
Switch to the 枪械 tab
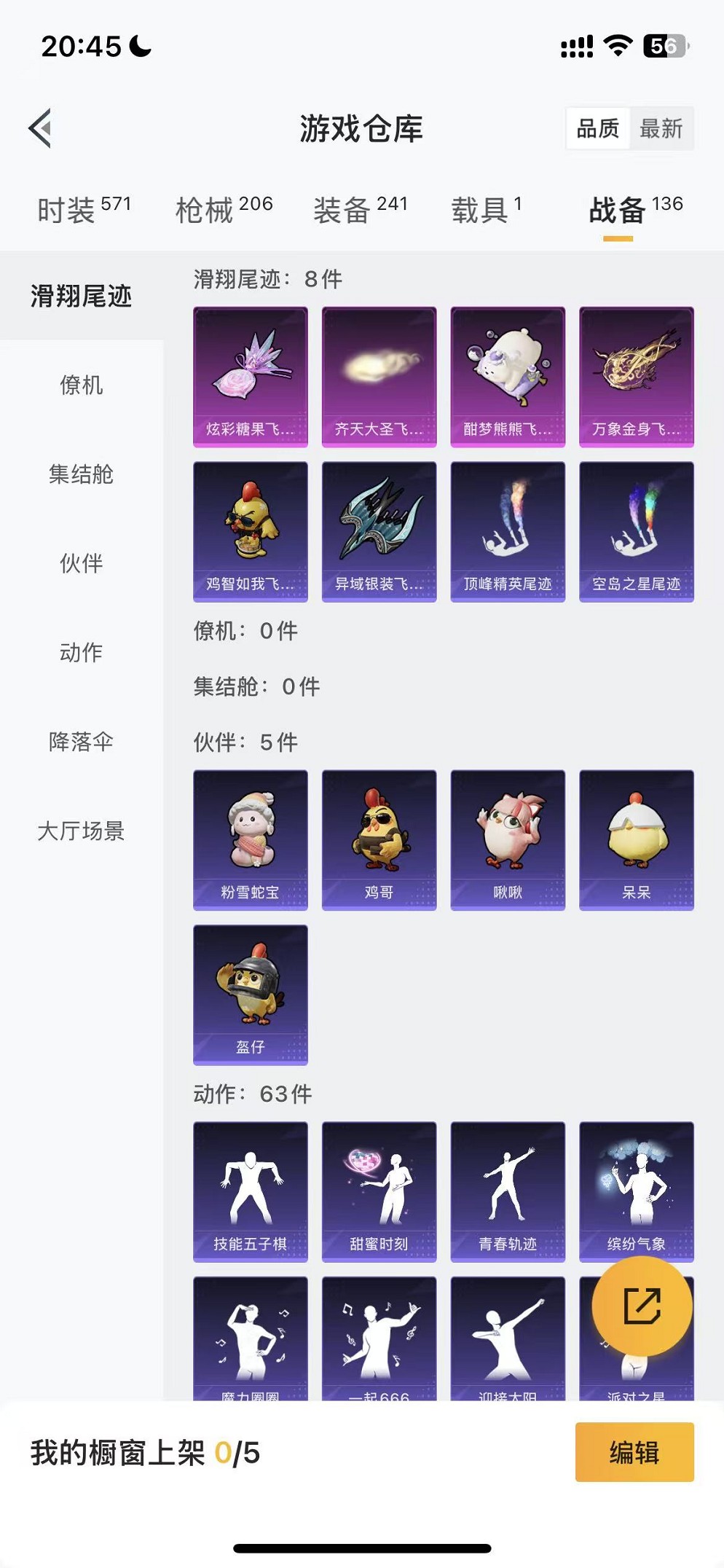pos(224,210)
